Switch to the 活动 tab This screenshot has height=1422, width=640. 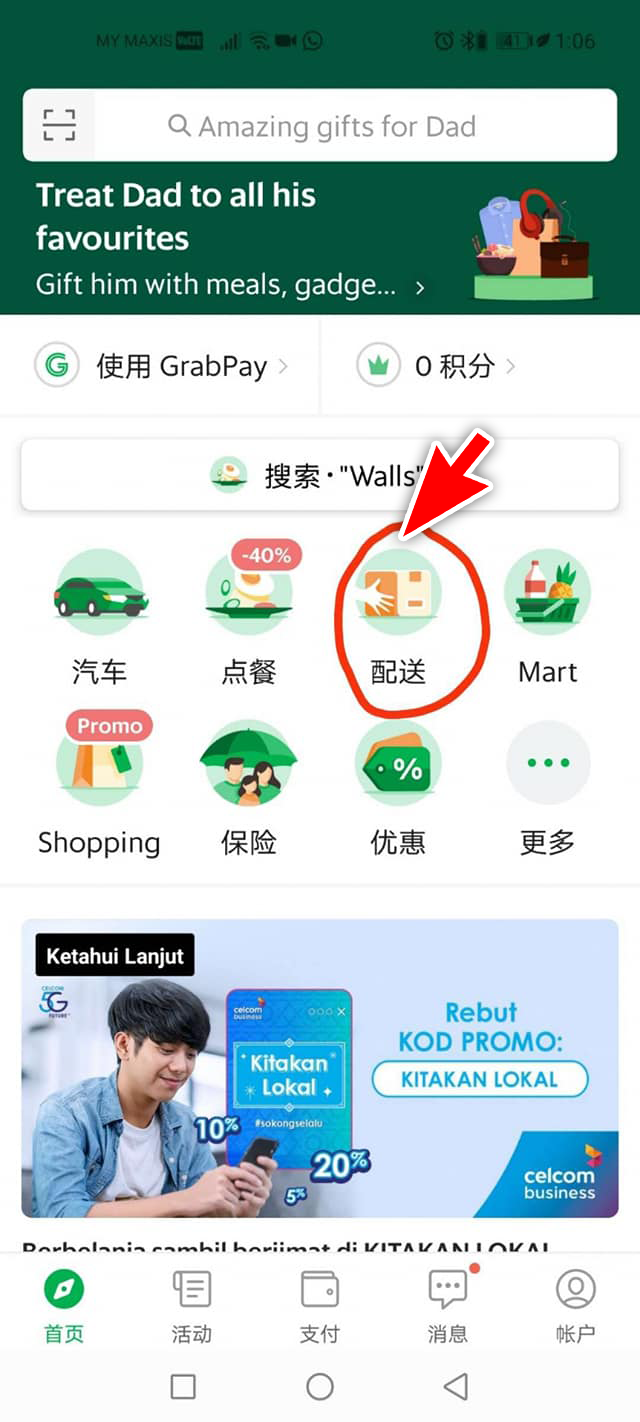191,1304
